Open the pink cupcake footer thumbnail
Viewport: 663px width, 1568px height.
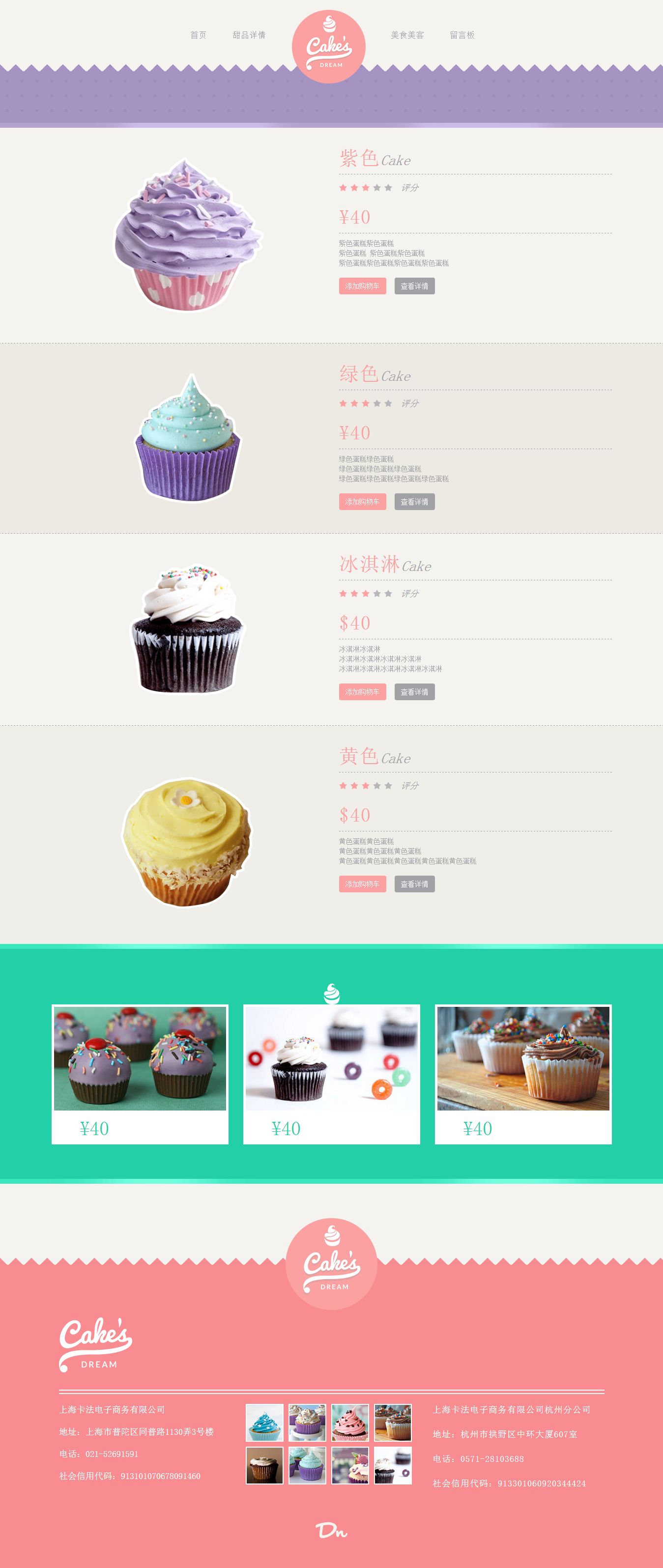(x=350, y=1422)
